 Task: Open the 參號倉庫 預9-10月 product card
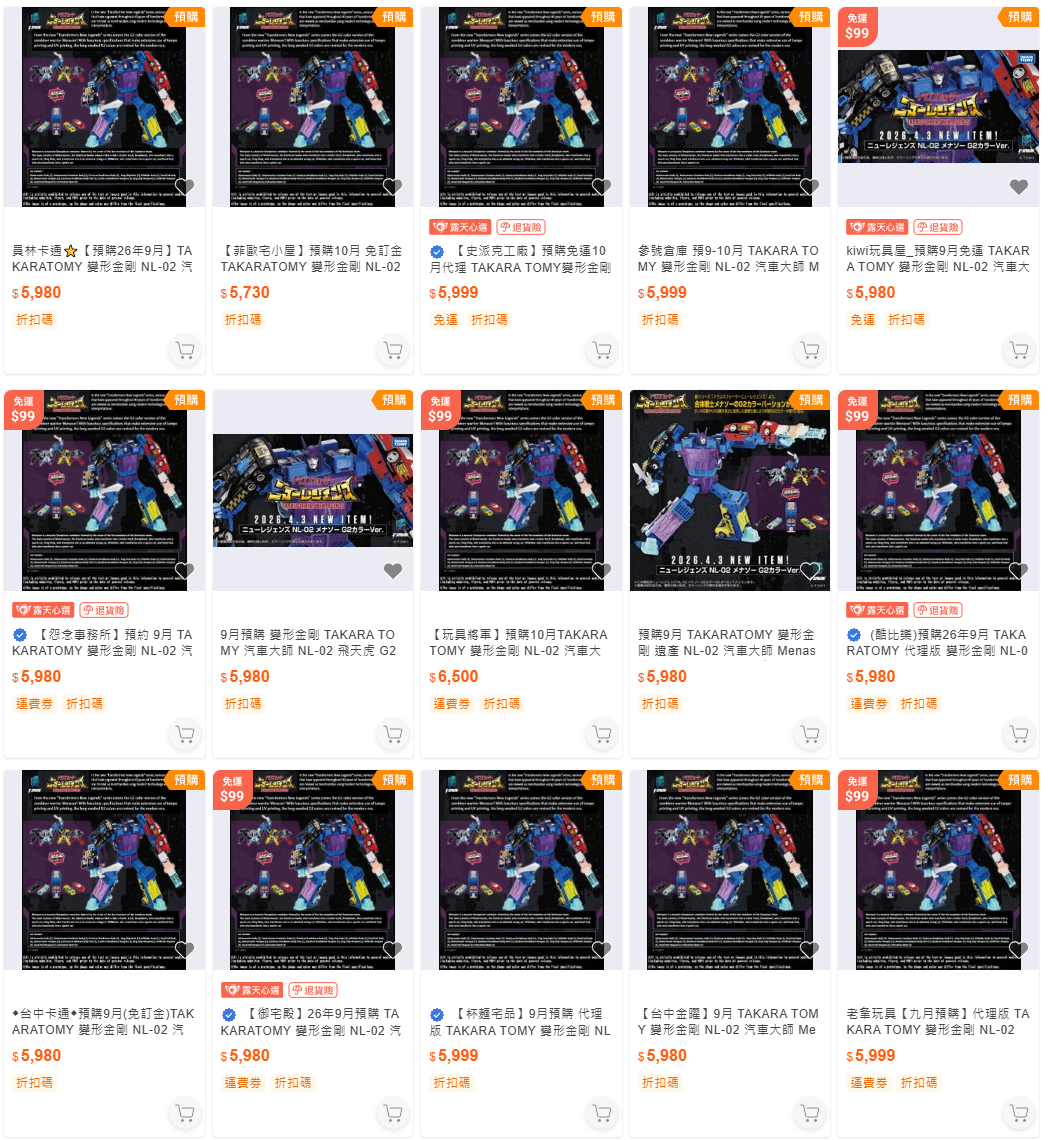point(729,258)
